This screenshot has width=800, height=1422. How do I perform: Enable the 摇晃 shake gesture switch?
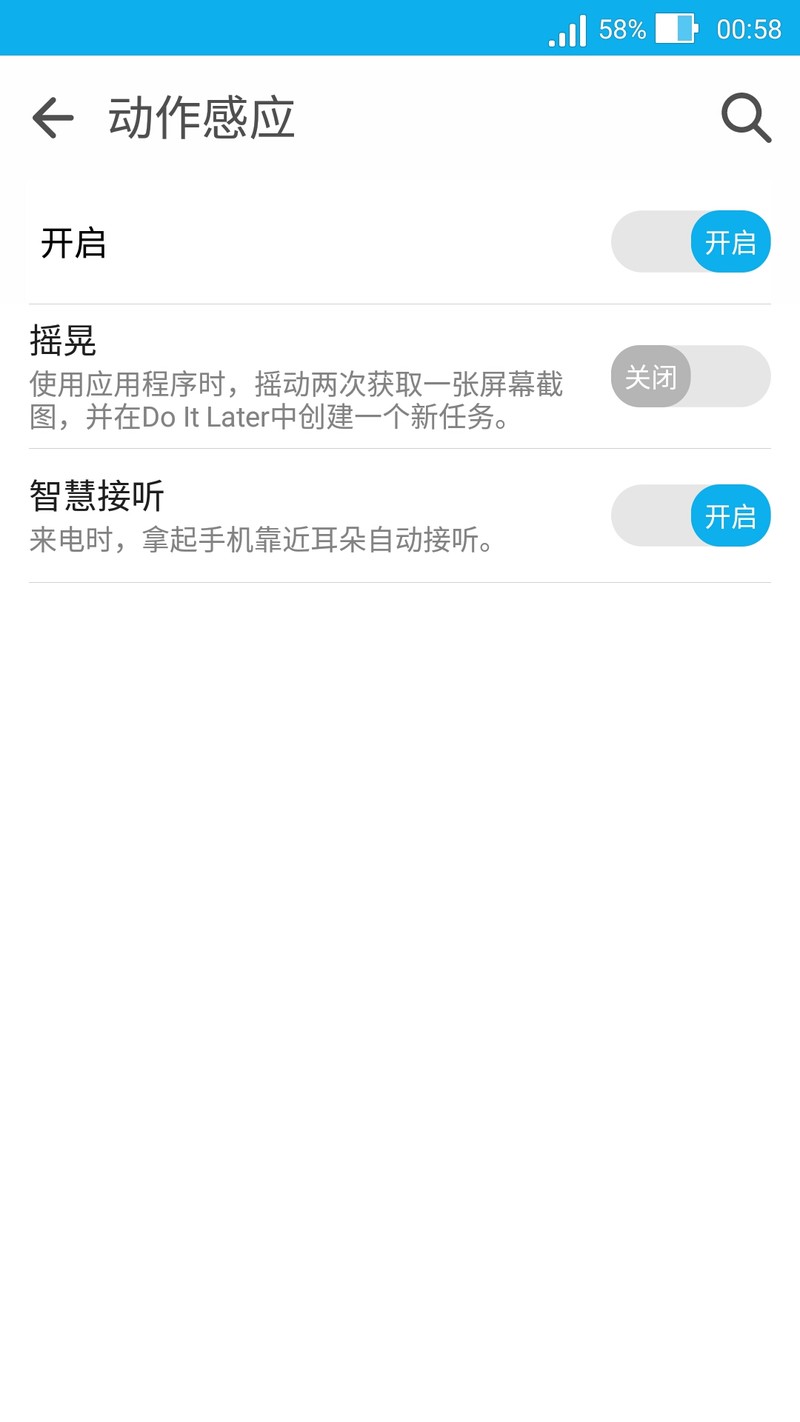point(689,377)
